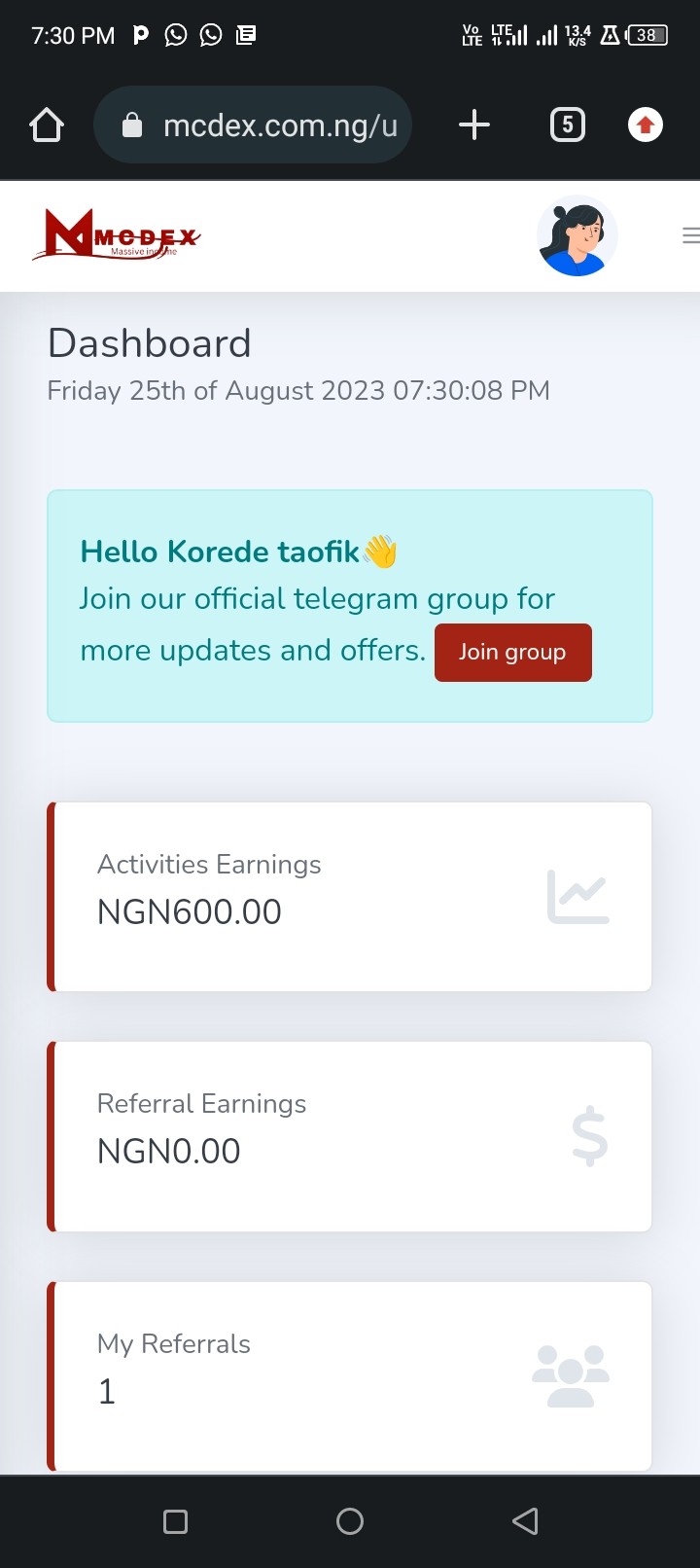The width and height of the screenshot is (700, 1568).
Task: Go back with the system back button
Action: click(x=525, y=1521)
